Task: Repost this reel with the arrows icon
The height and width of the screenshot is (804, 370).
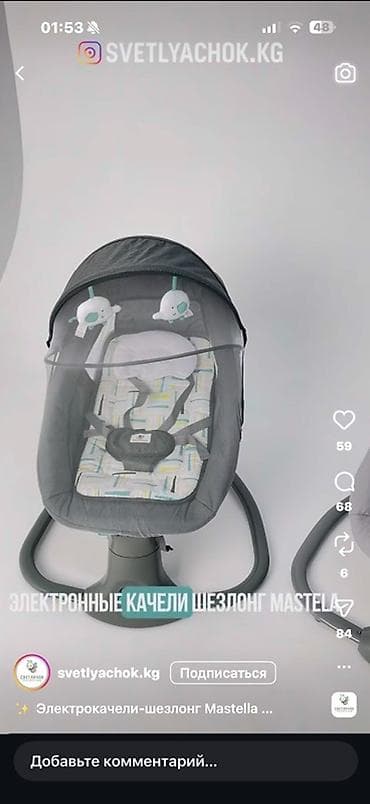Action: coord(344,544)
